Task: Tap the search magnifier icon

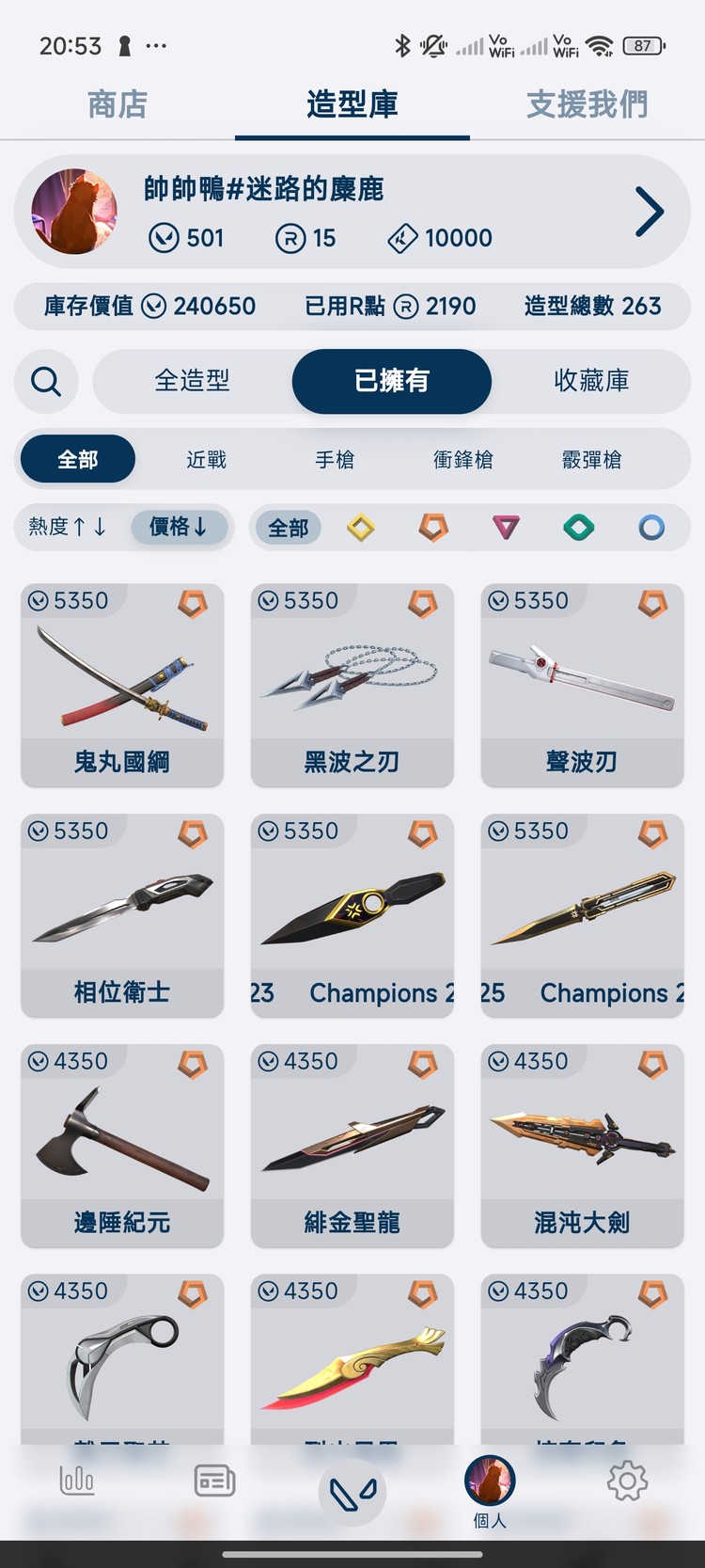Action: click(x=46, y=382)
